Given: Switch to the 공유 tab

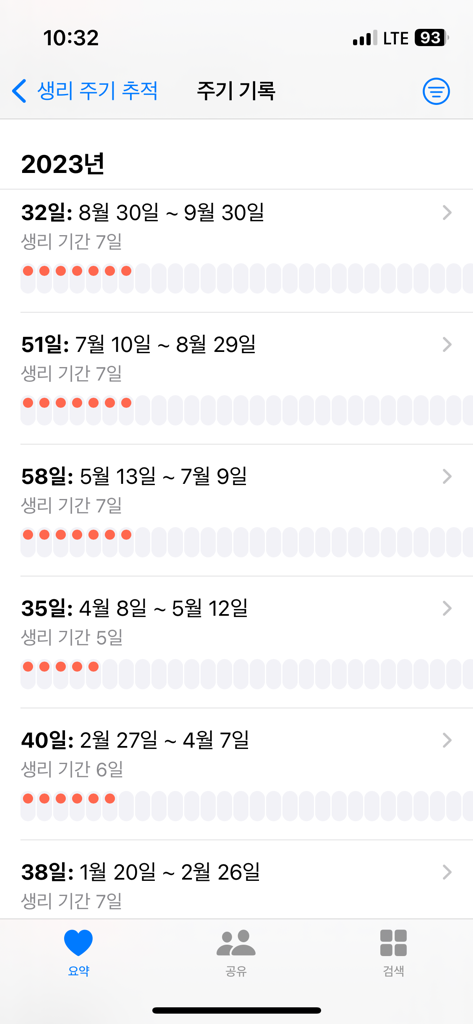Looking at the screenshot, I should click(x=236, y=952).
